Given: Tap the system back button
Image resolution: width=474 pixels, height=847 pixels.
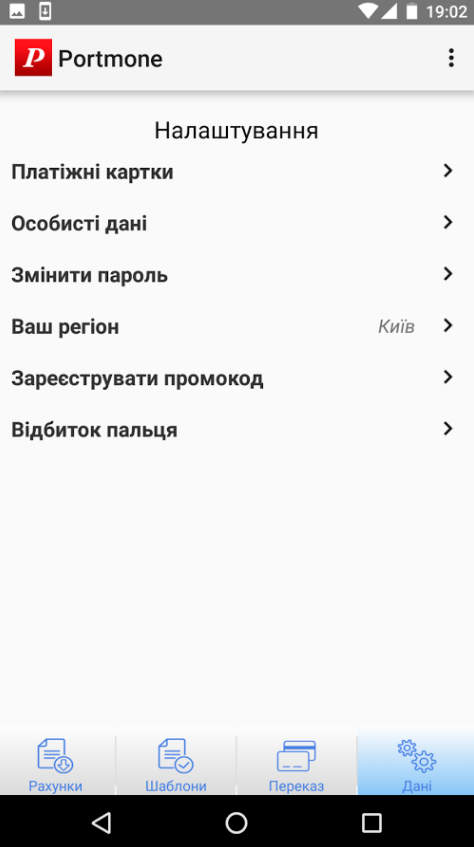Looking at the screenshot, I should [102, 822].
